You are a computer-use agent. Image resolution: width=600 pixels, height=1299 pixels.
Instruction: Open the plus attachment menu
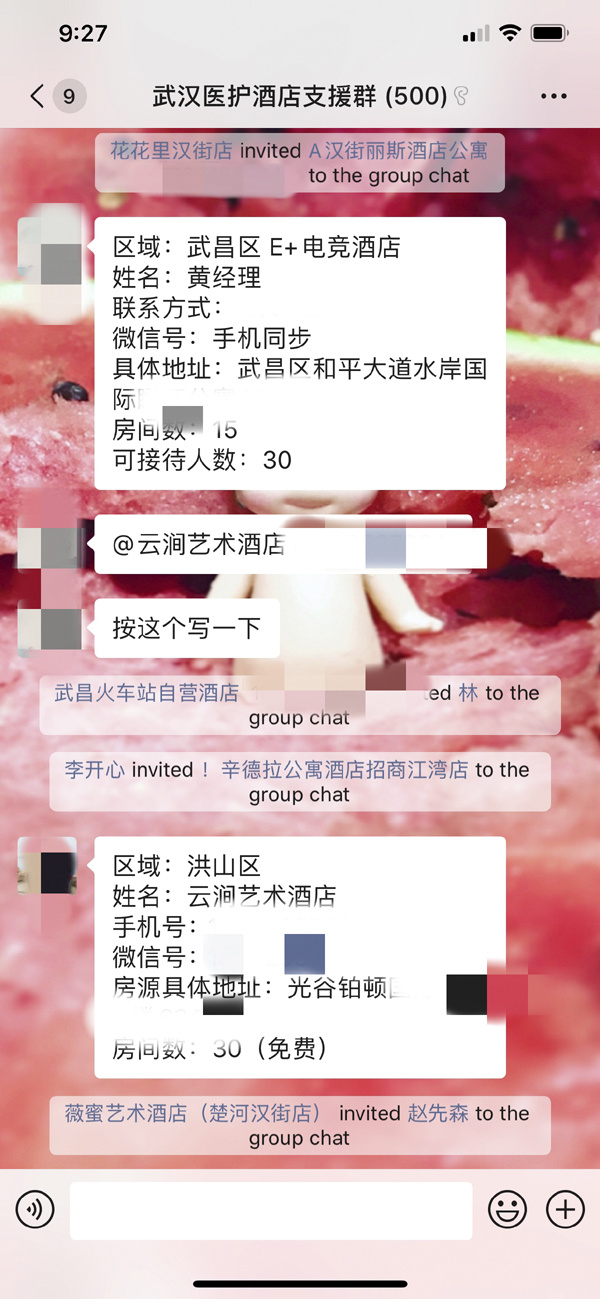(565, 1210)
